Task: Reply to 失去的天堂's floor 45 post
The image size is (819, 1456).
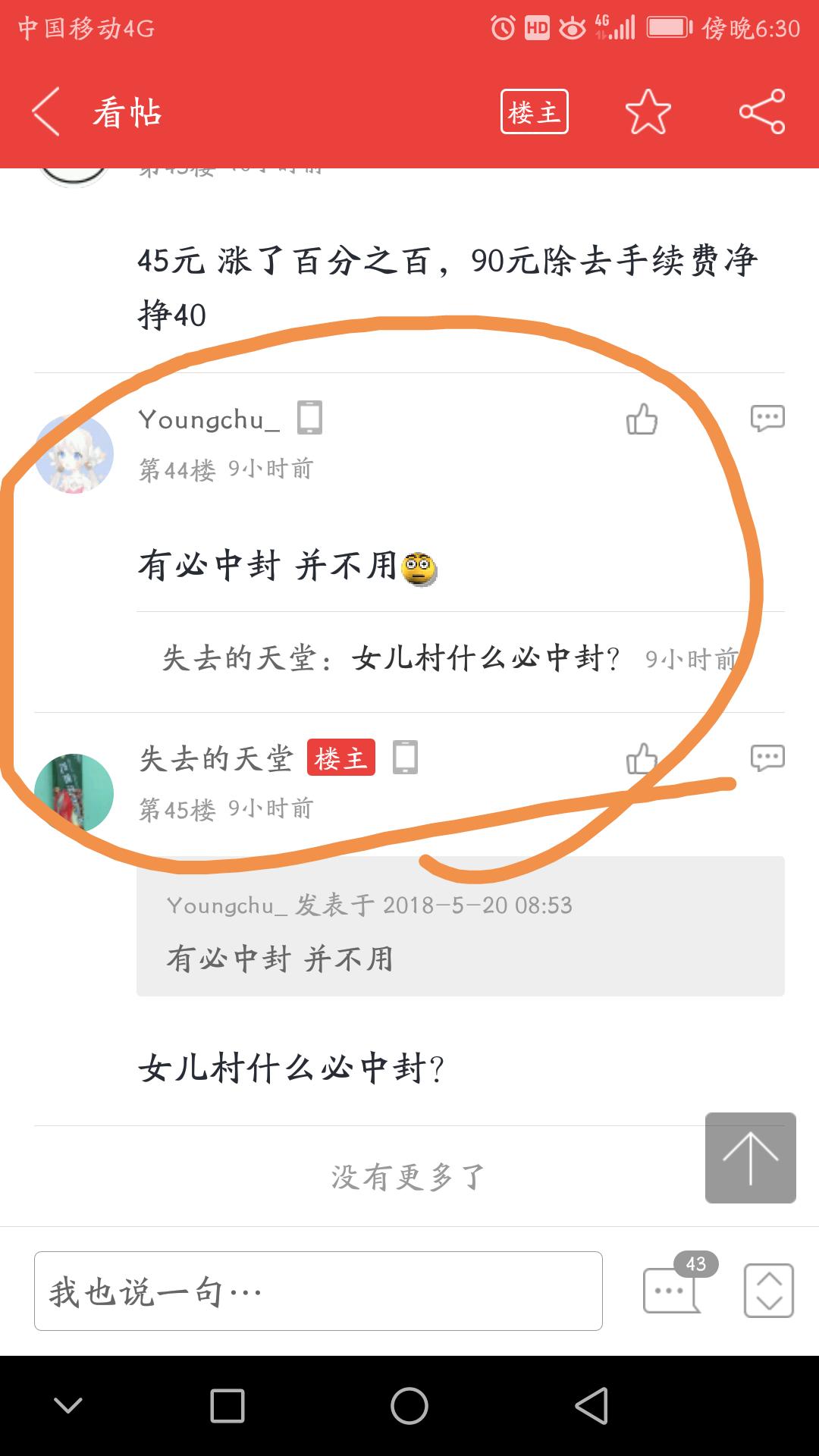Action: (x=767, y=758)
